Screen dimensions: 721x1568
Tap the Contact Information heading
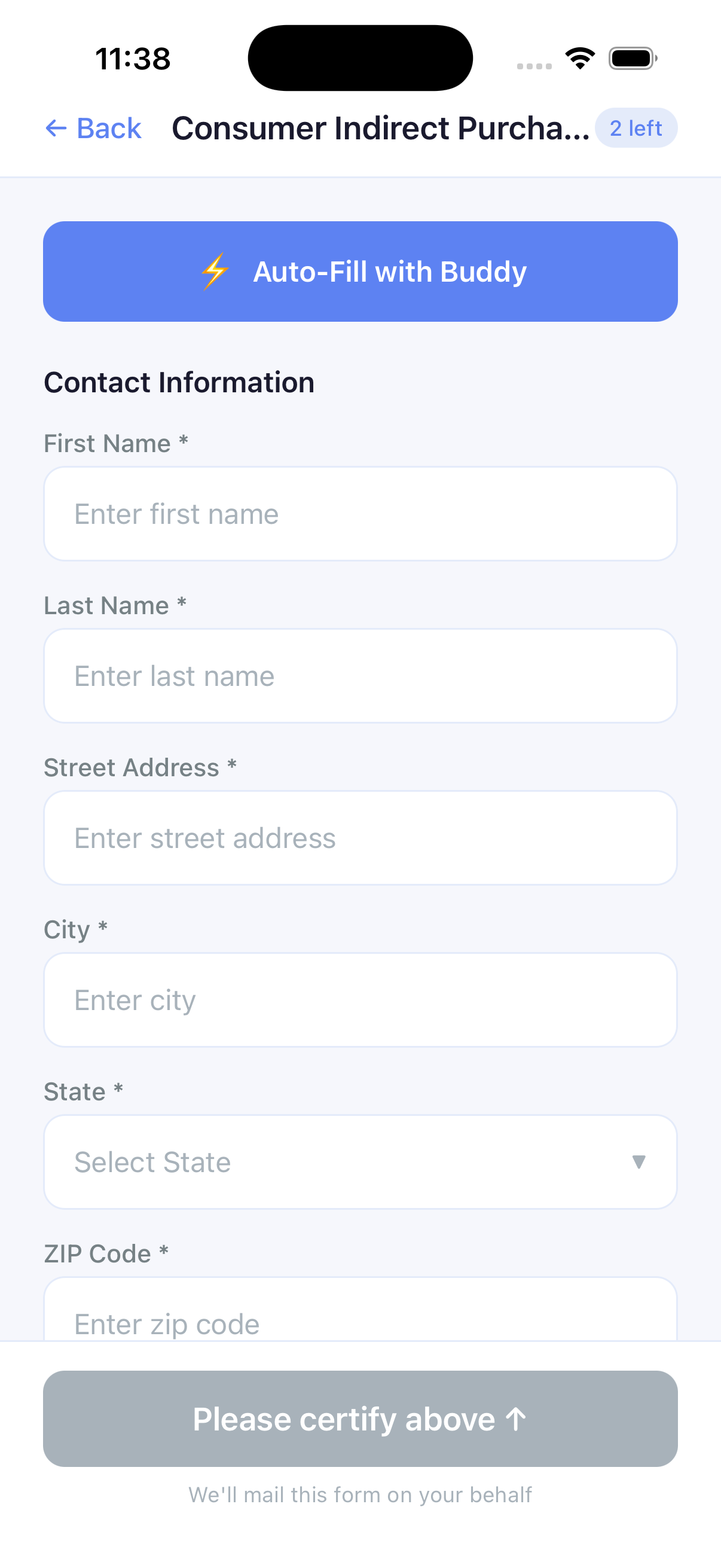pos(178,382)
